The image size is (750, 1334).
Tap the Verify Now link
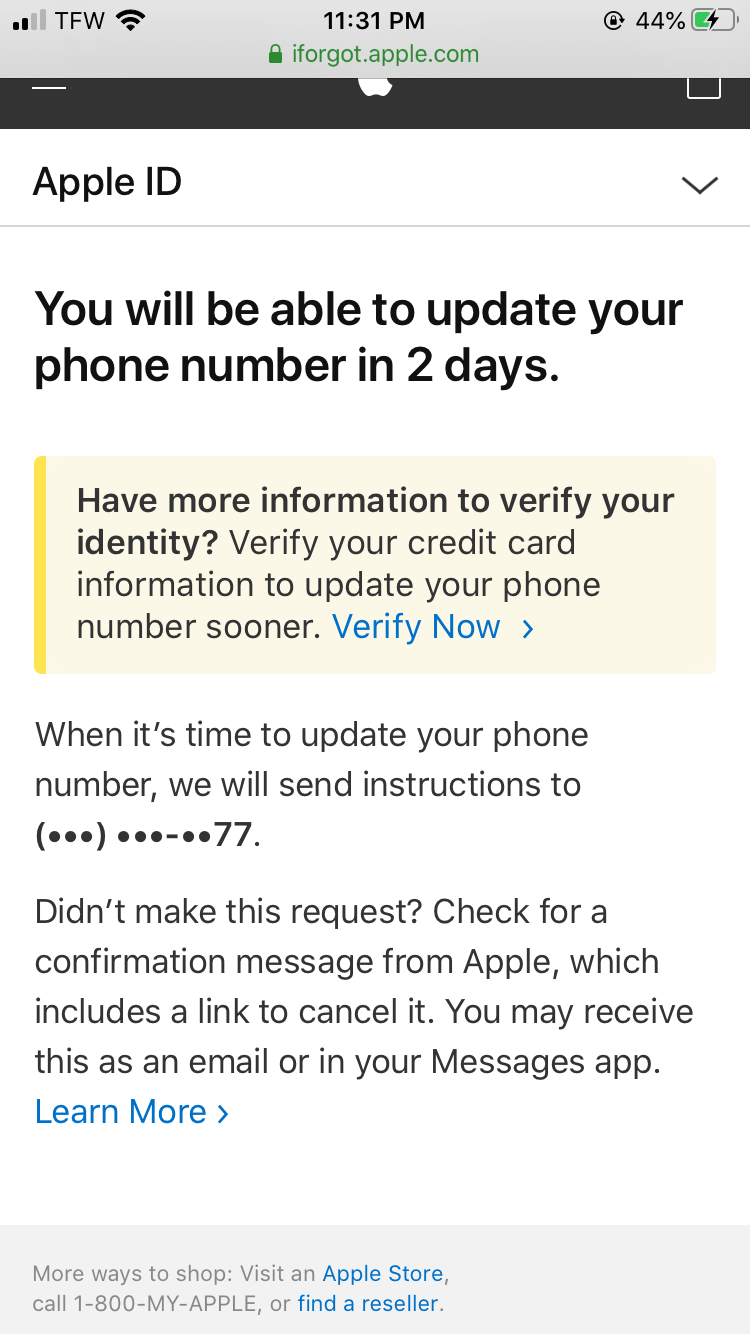432,627
